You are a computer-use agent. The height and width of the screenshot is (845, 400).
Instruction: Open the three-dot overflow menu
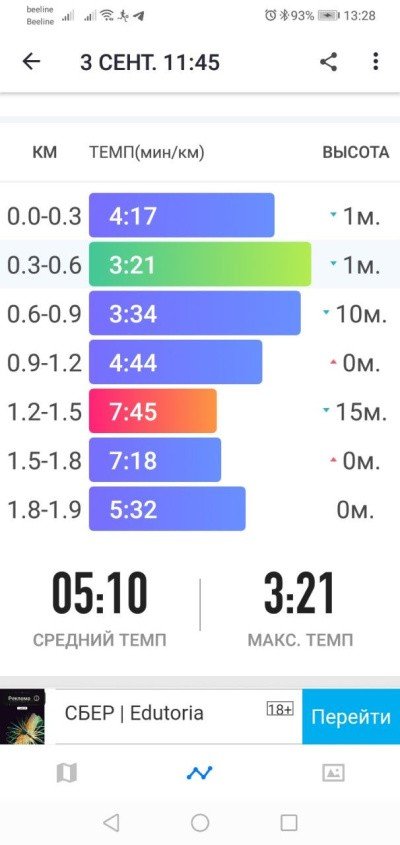376,62
